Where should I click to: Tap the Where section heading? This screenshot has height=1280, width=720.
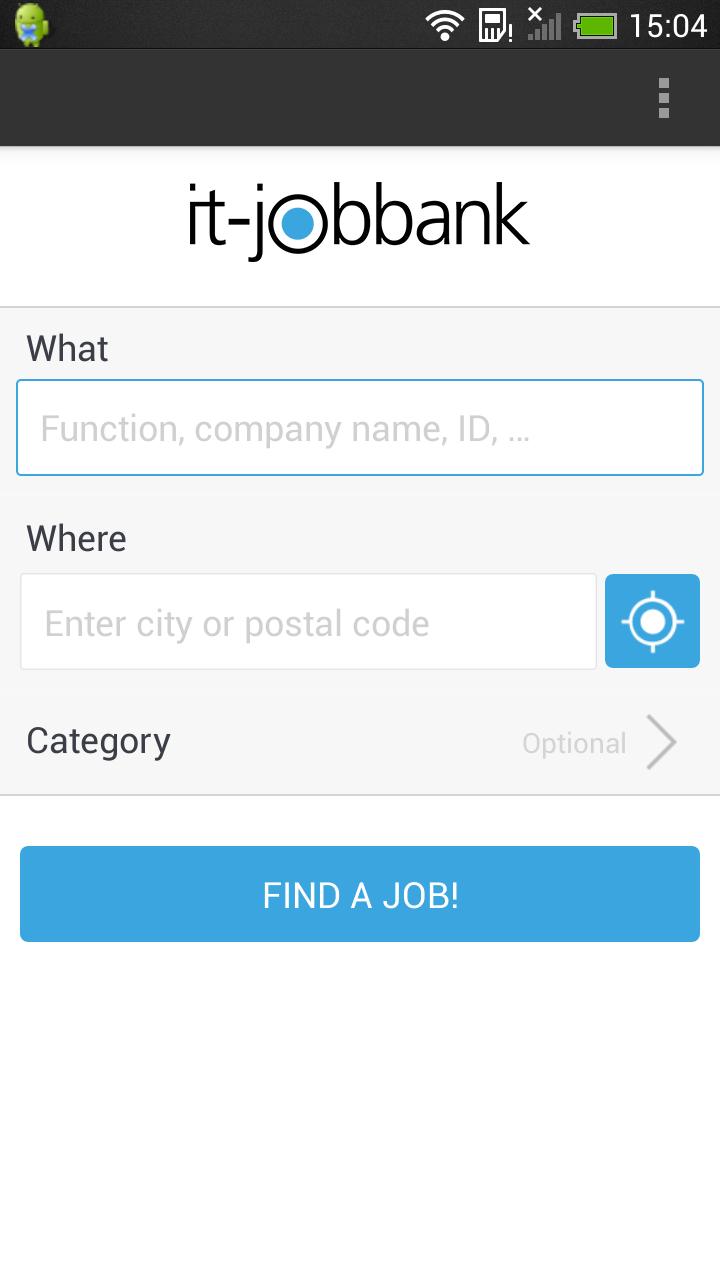pyautogui.click(x=76, y=538)
